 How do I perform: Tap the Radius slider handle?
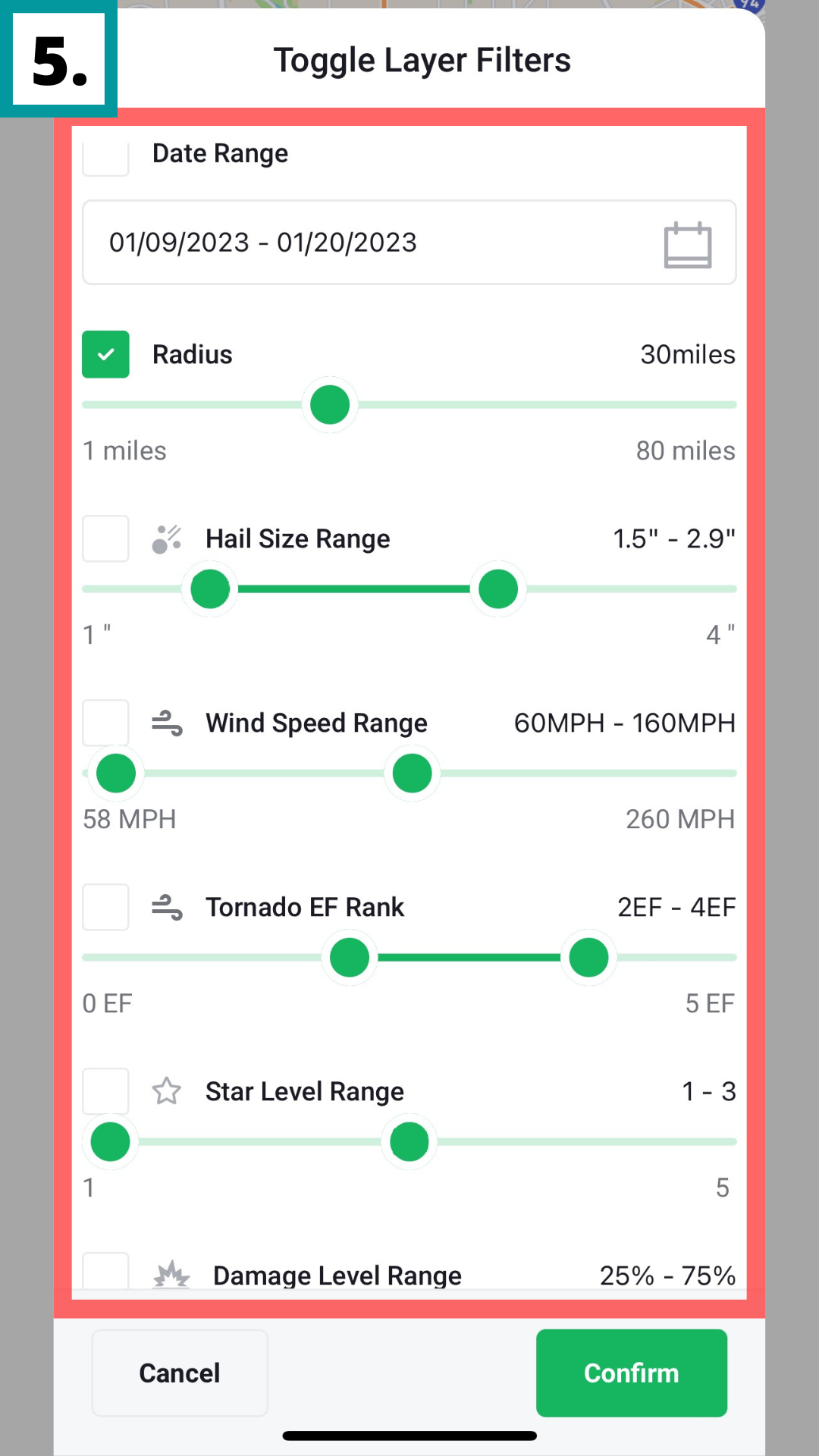(330, 405)
